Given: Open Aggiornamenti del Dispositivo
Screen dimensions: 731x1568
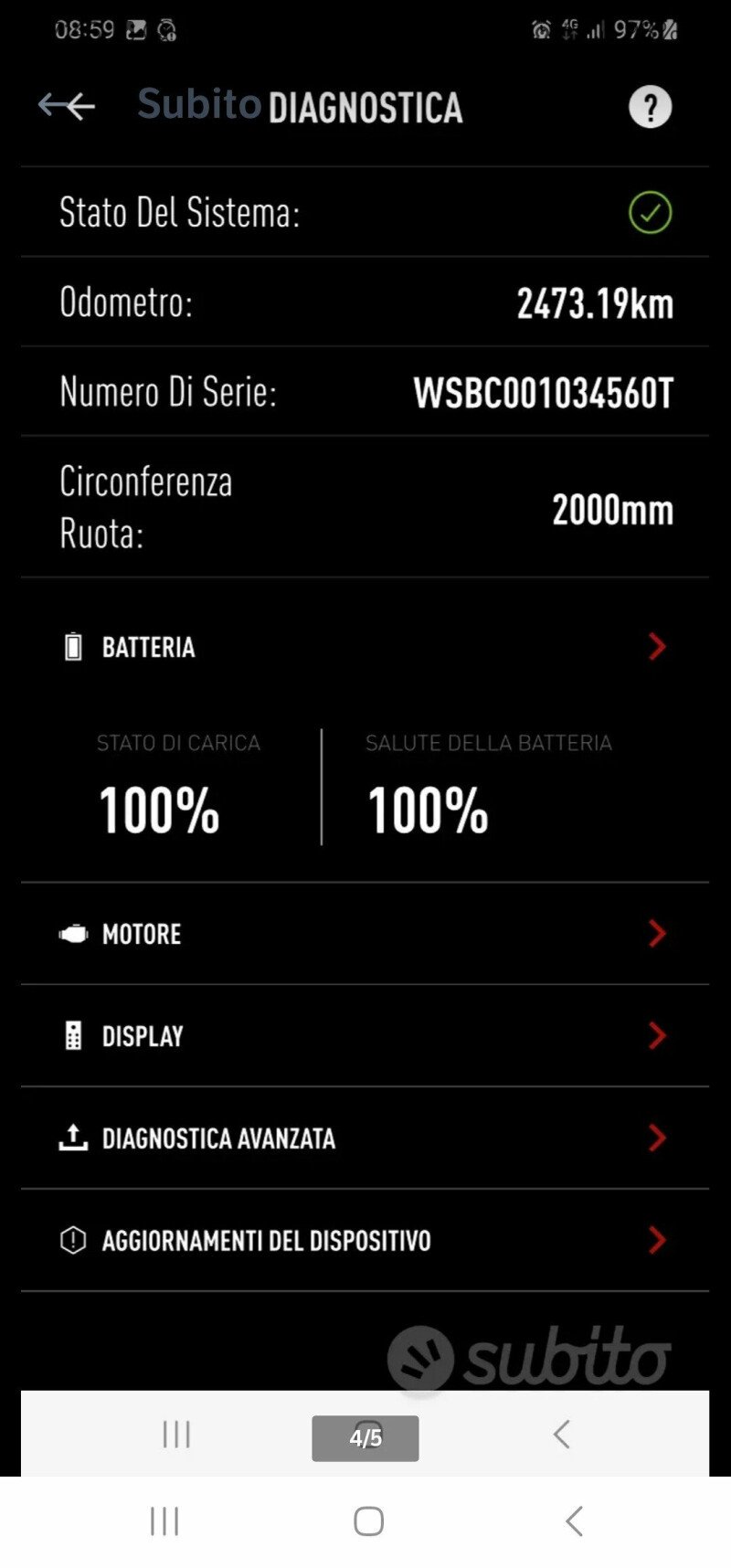Looking at the screenshot, I should pos(365,1241).
